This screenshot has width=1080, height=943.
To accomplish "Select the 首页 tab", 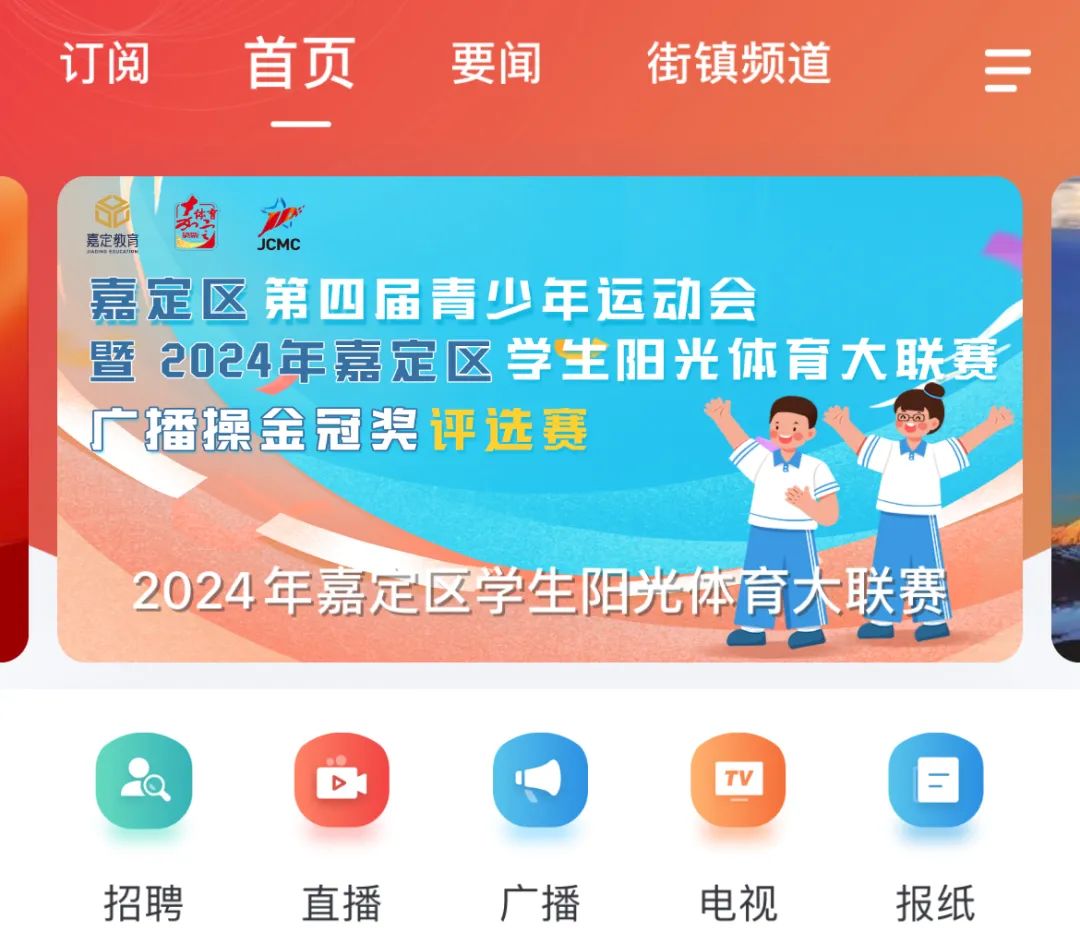I will (x=300, y=65).
